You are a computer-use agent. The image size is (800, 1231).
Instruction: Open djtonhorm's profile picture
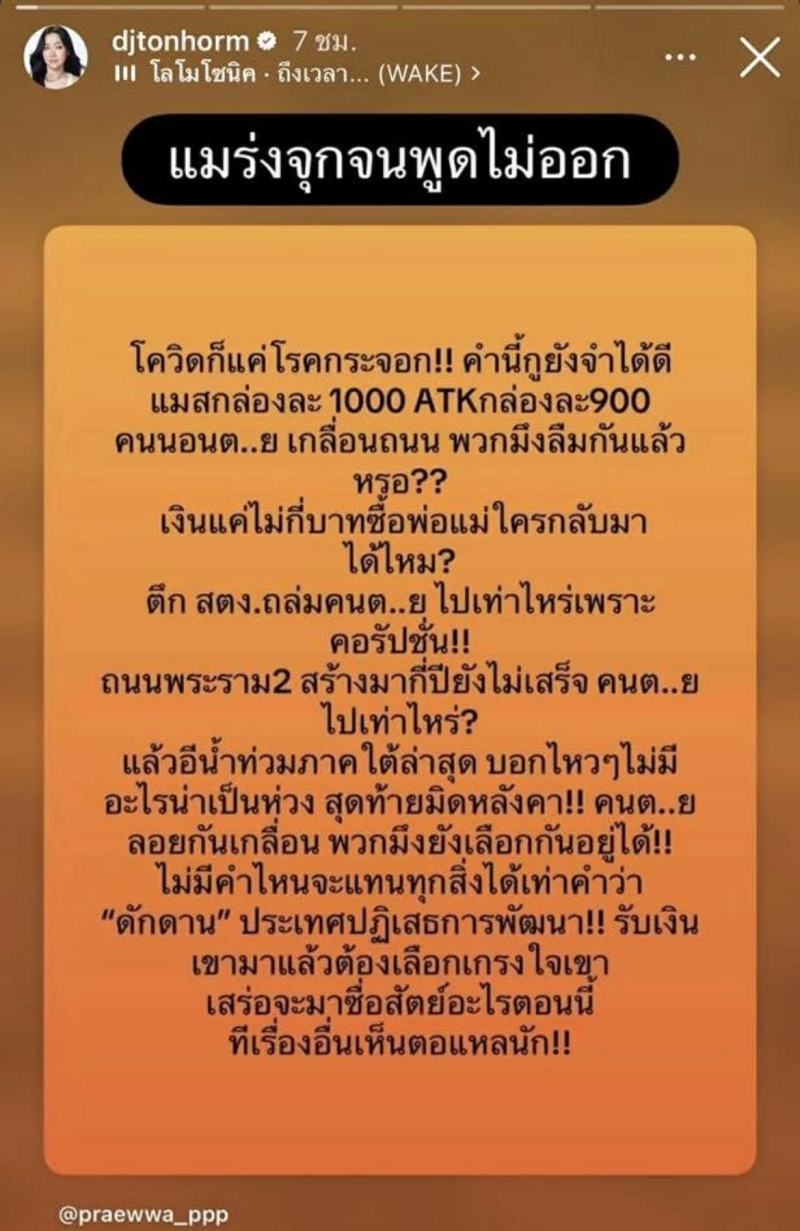point(56,57)
